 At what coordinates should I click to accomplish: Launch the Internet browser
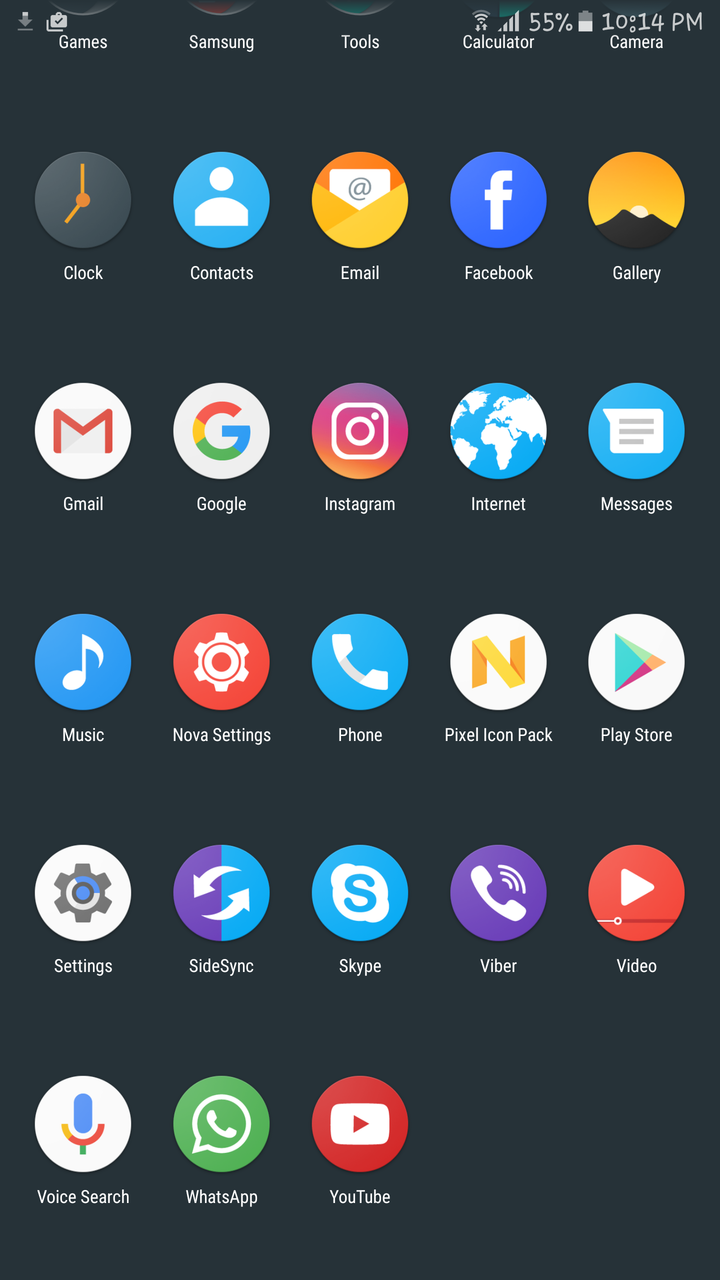pyautogui.click(x=498, y=430)
